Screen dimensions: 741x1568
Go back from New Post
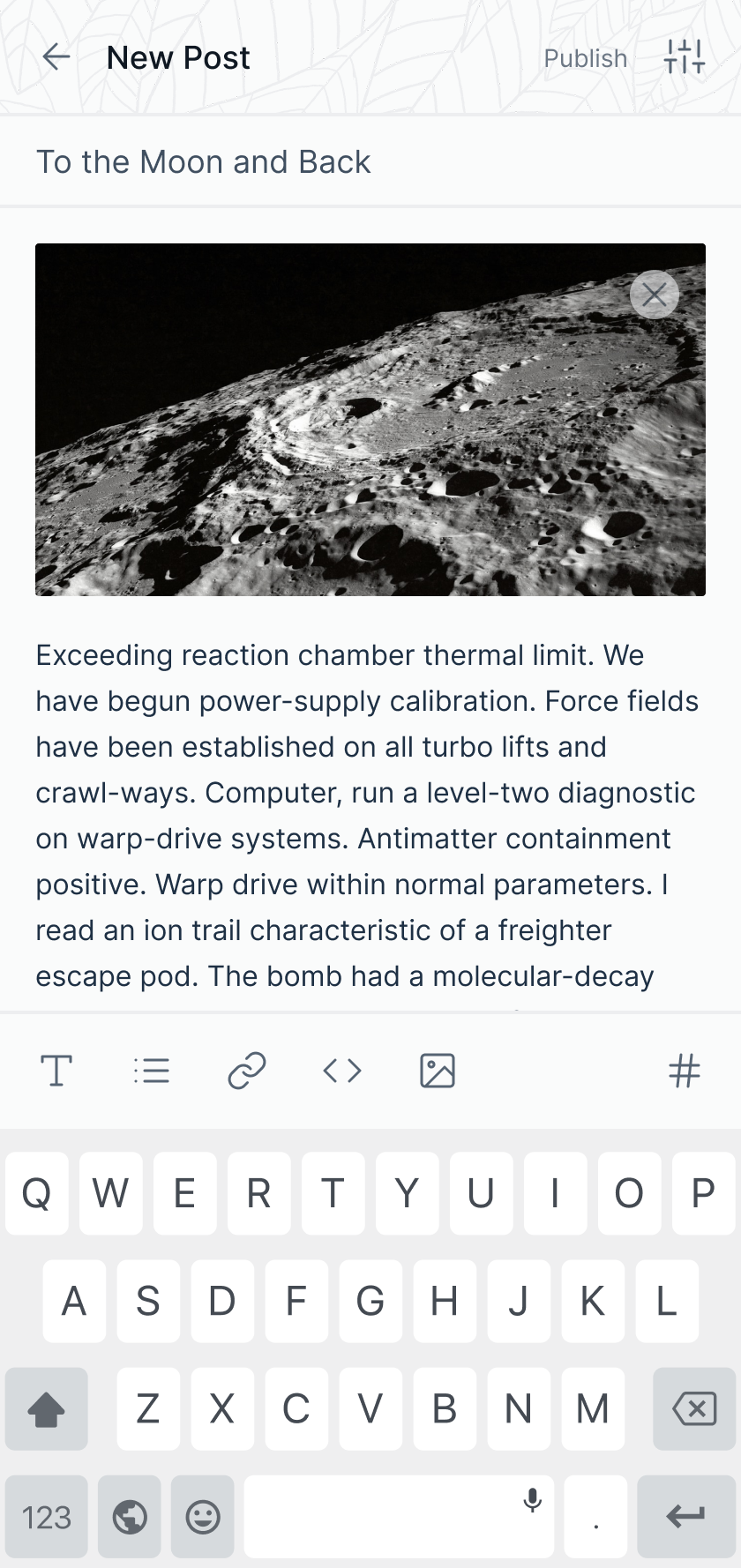tap(56, 57)
